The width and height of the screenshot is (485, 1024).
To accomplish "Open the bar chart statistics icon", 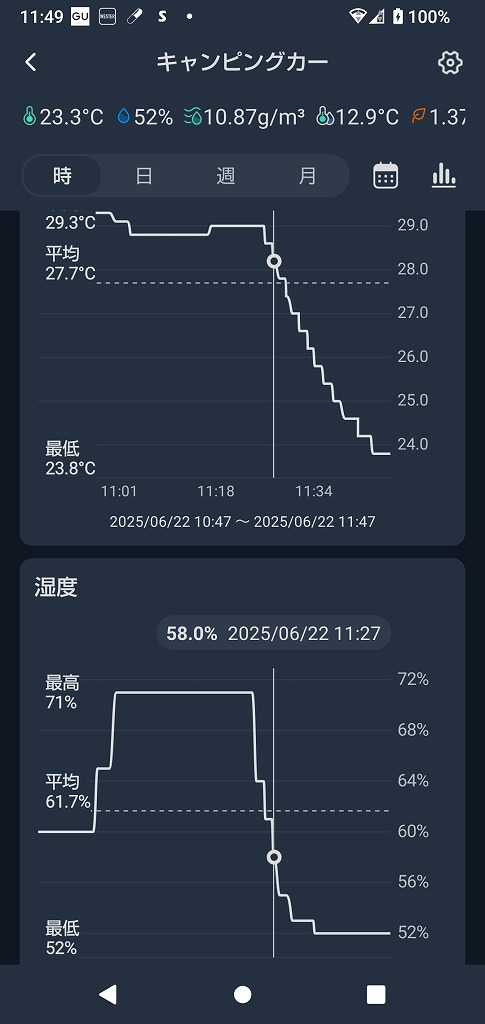I will 444,175.
